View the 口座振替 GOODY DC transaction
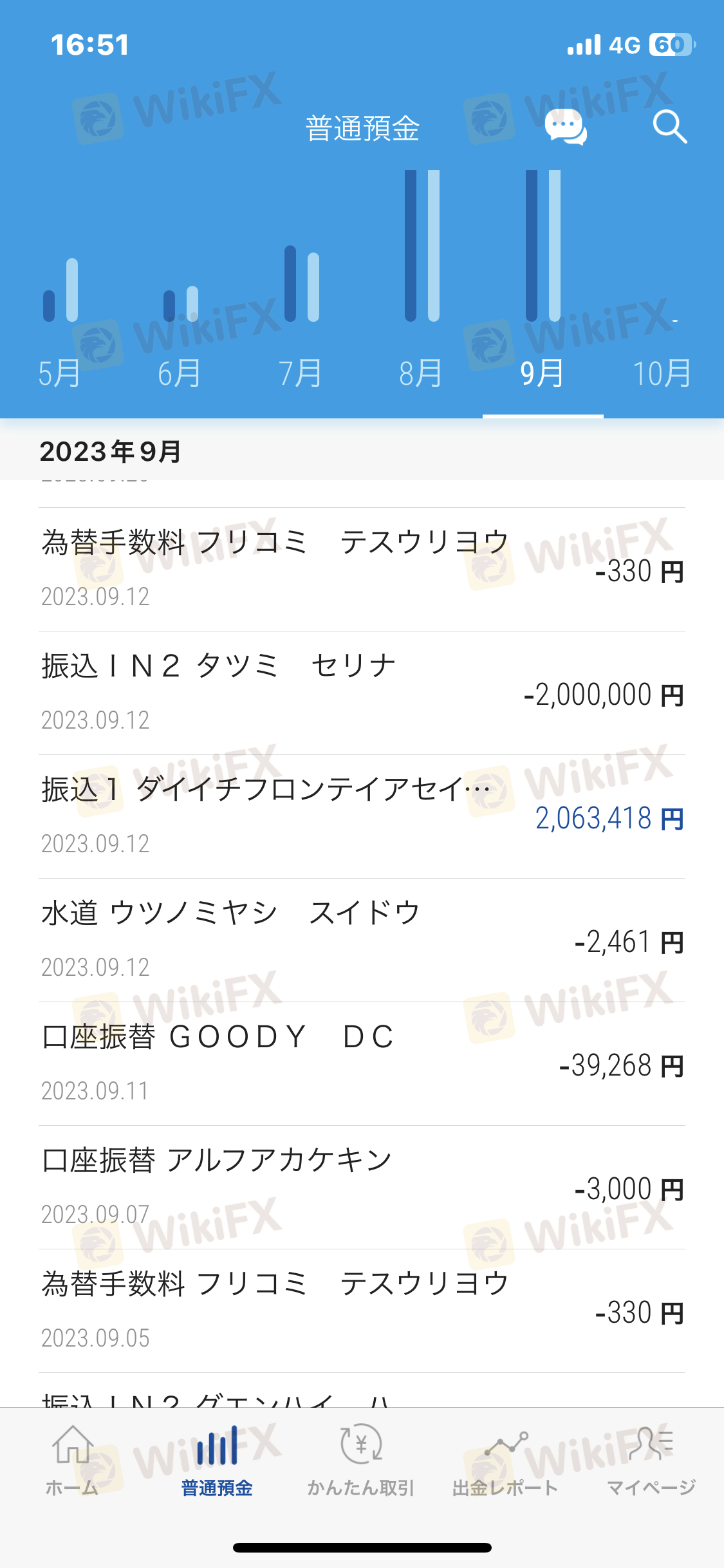This screenshot has height=1568, width=724. click(362, 1063)
